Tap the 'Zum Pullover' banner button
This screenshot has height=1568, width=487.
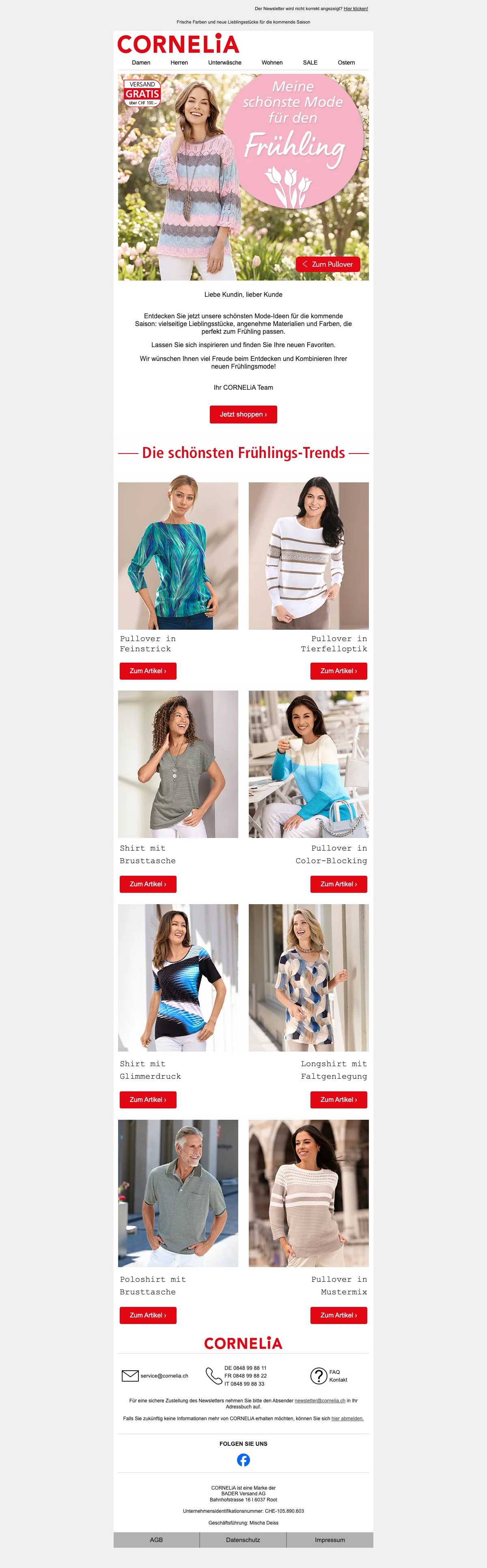pyautogui.click(x=328, y=264)
